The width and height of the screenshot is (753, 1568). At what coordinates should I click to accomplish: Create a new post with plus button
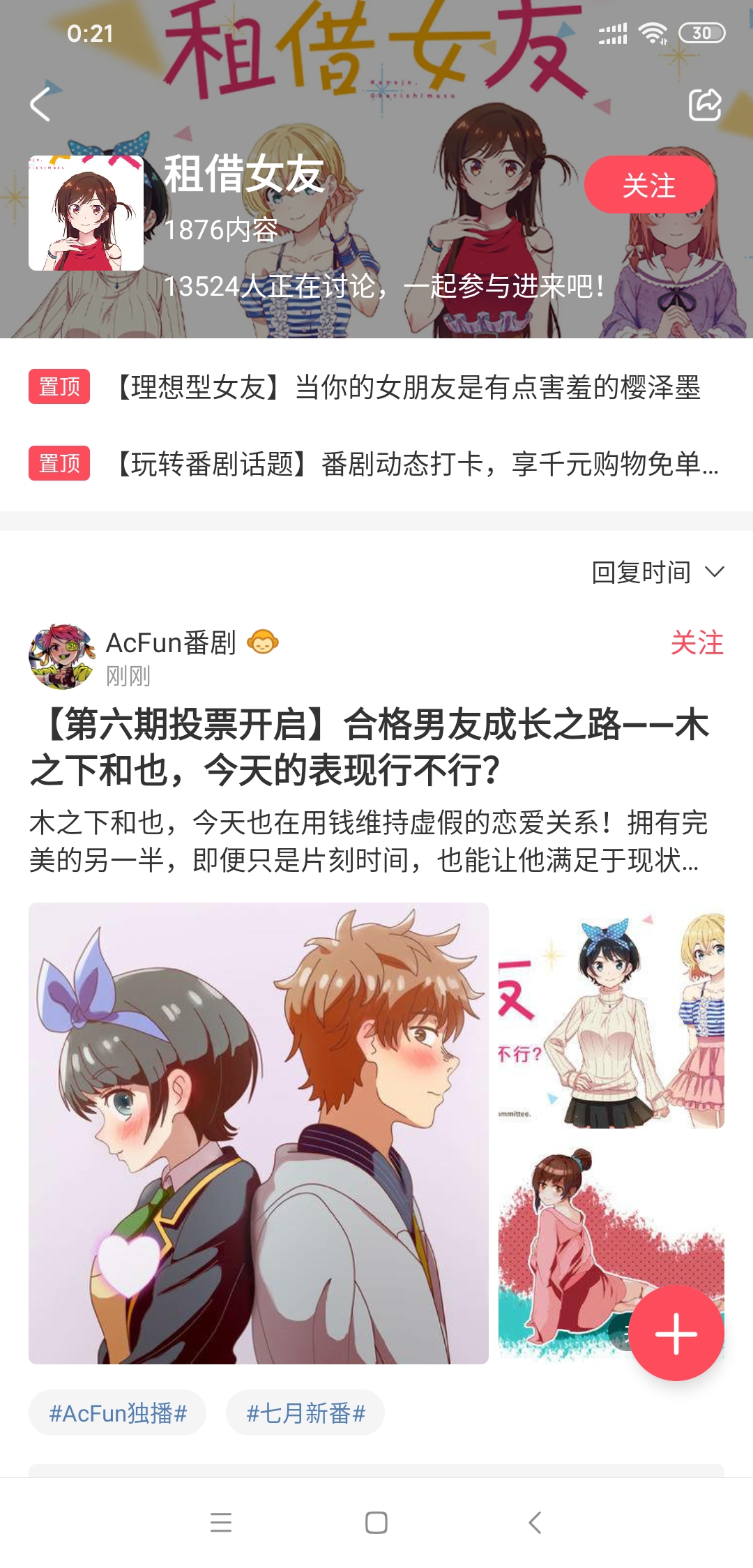(676, 1333)
